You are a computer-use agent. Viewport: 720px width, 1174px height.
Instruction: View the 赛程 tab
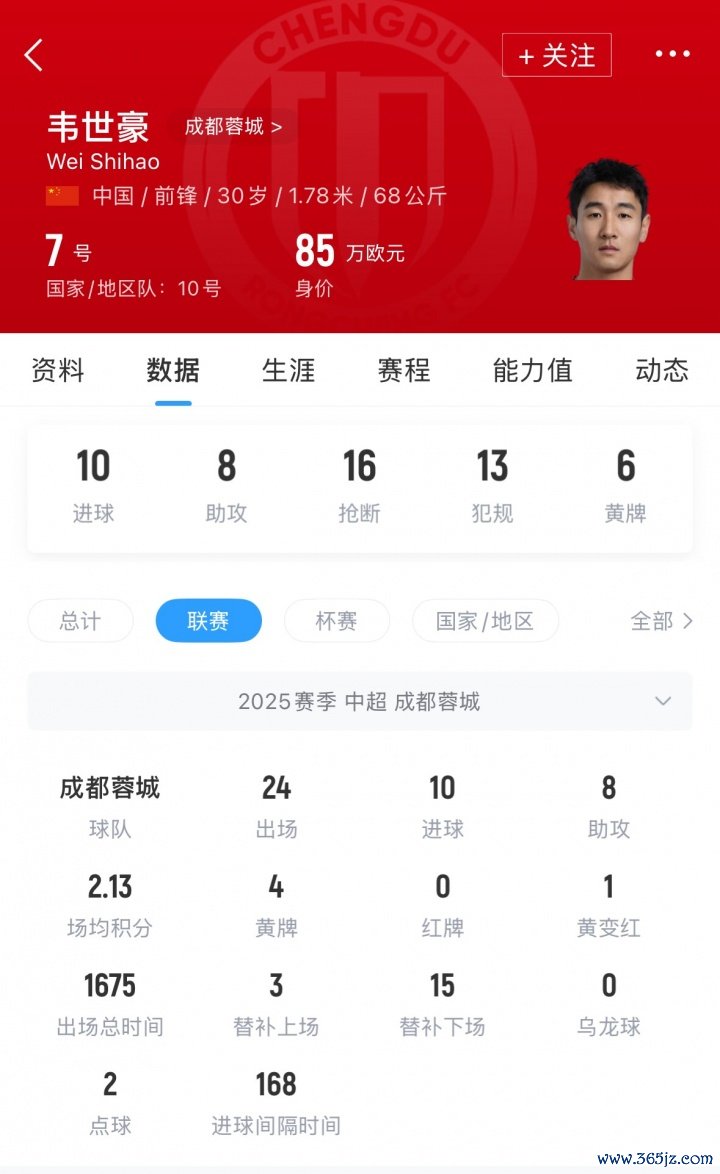(x=403, y=370)
